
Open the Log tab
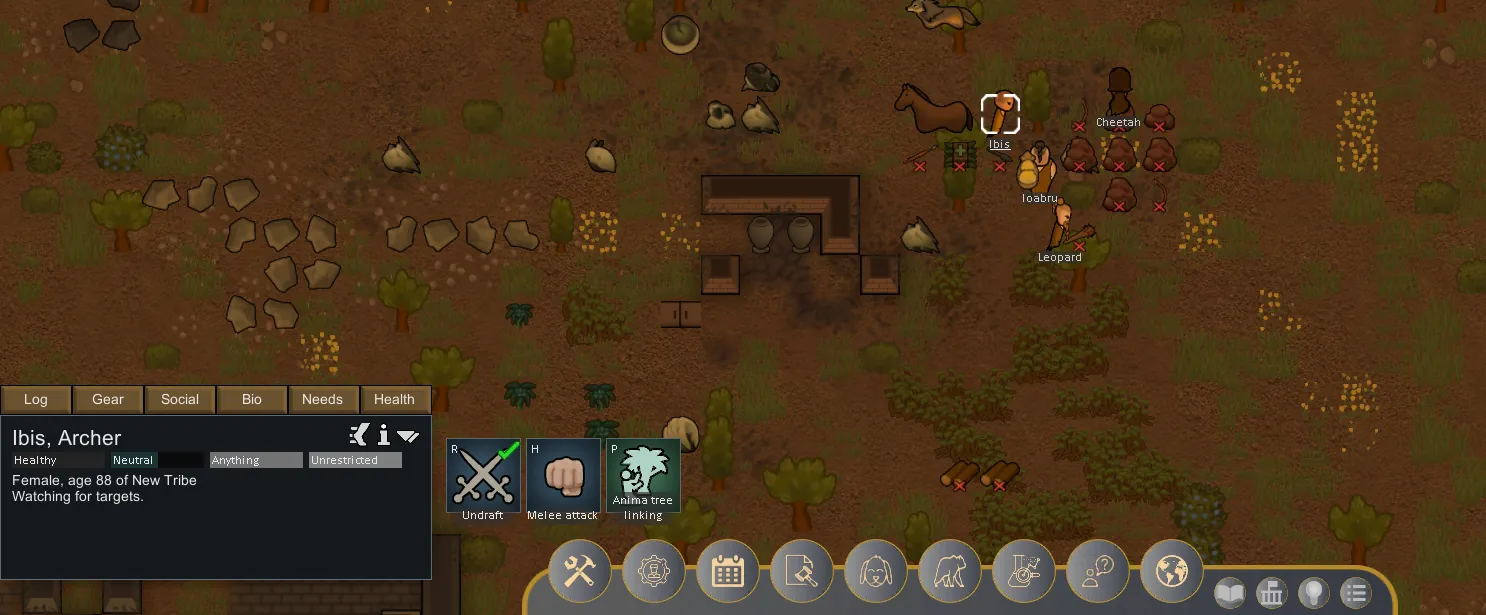click(x=36, y=399)
